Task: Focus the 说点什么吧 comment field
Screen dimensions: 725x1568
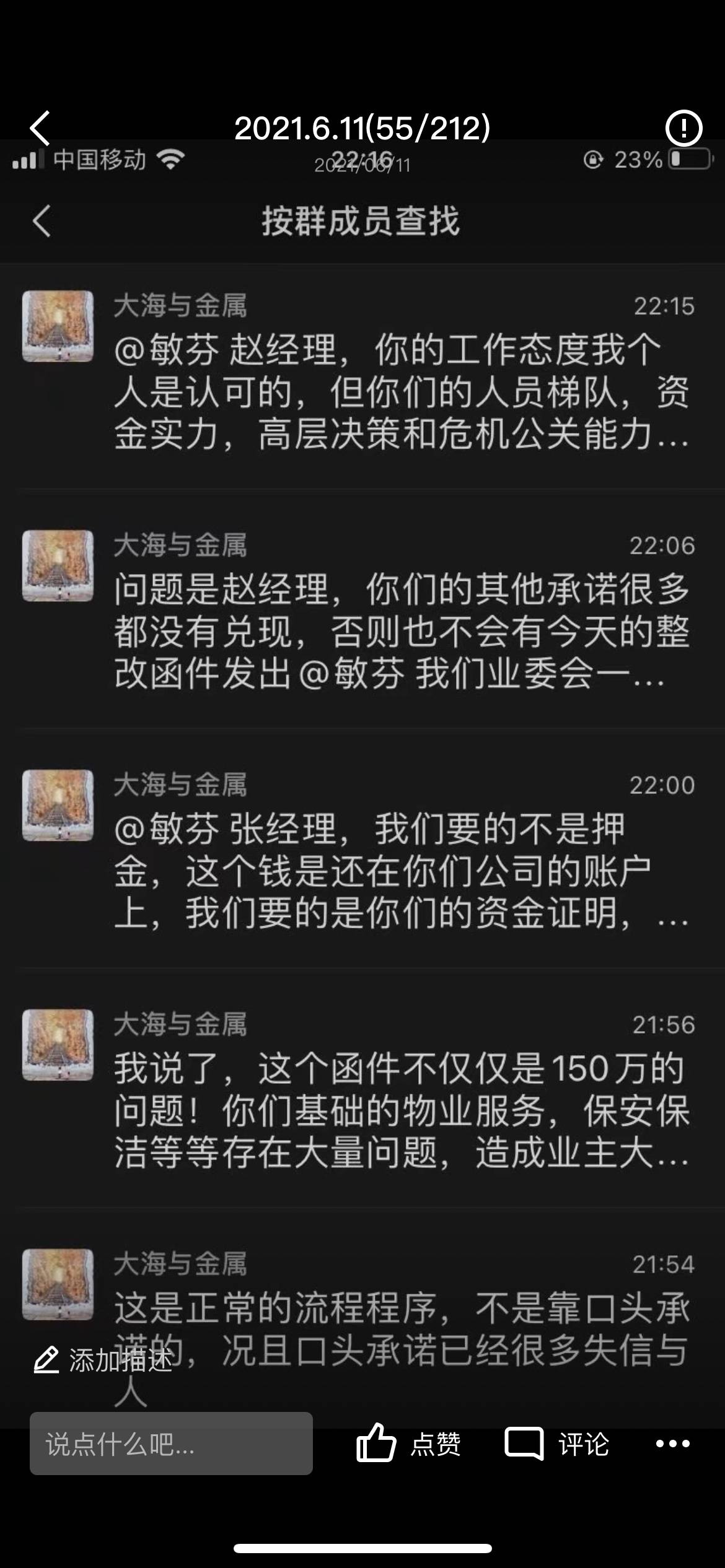Action: [x=171, y=1444]
